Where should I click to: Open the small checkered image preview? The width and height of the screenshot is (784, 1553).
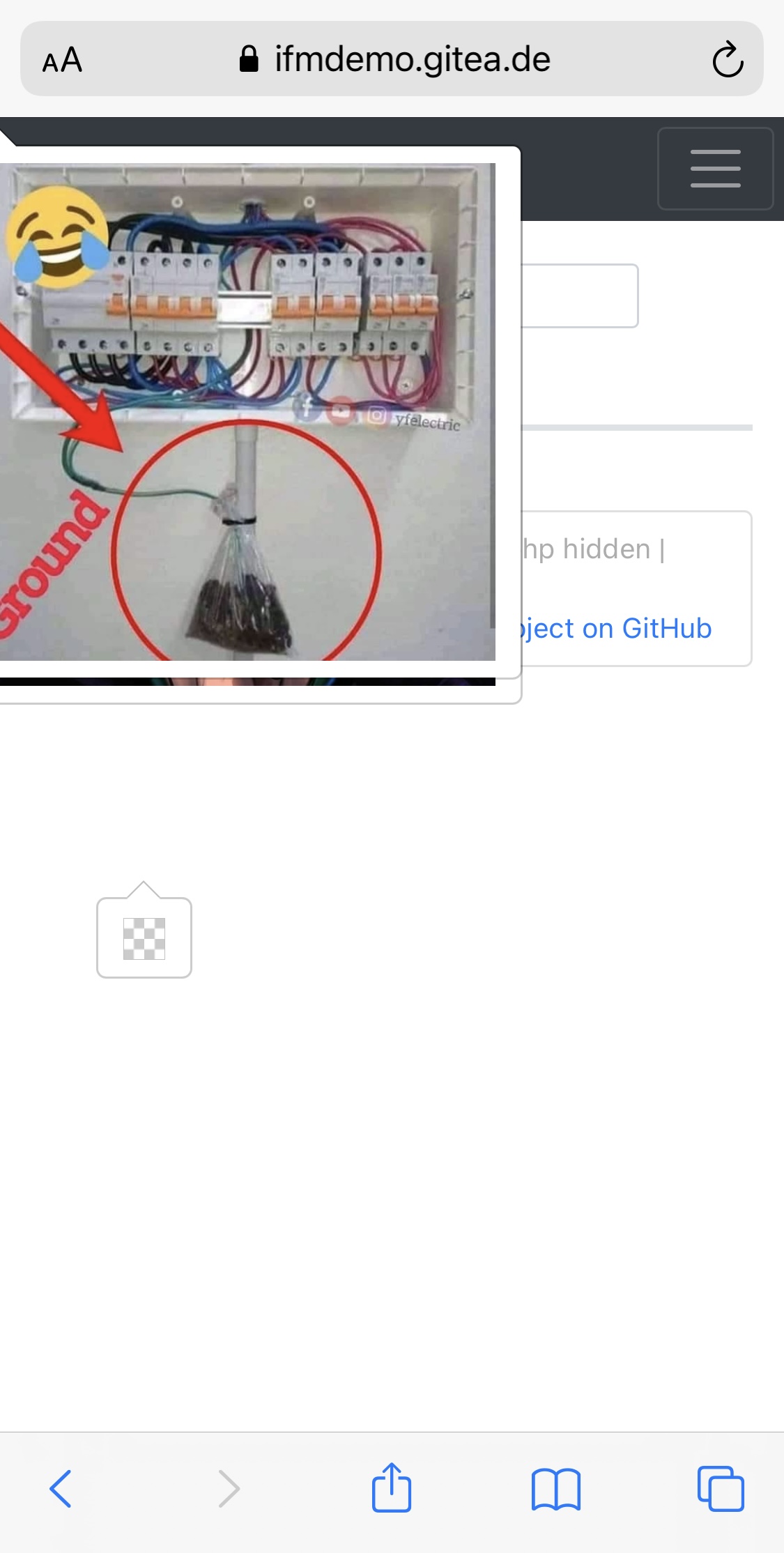(x=144, y=938)
